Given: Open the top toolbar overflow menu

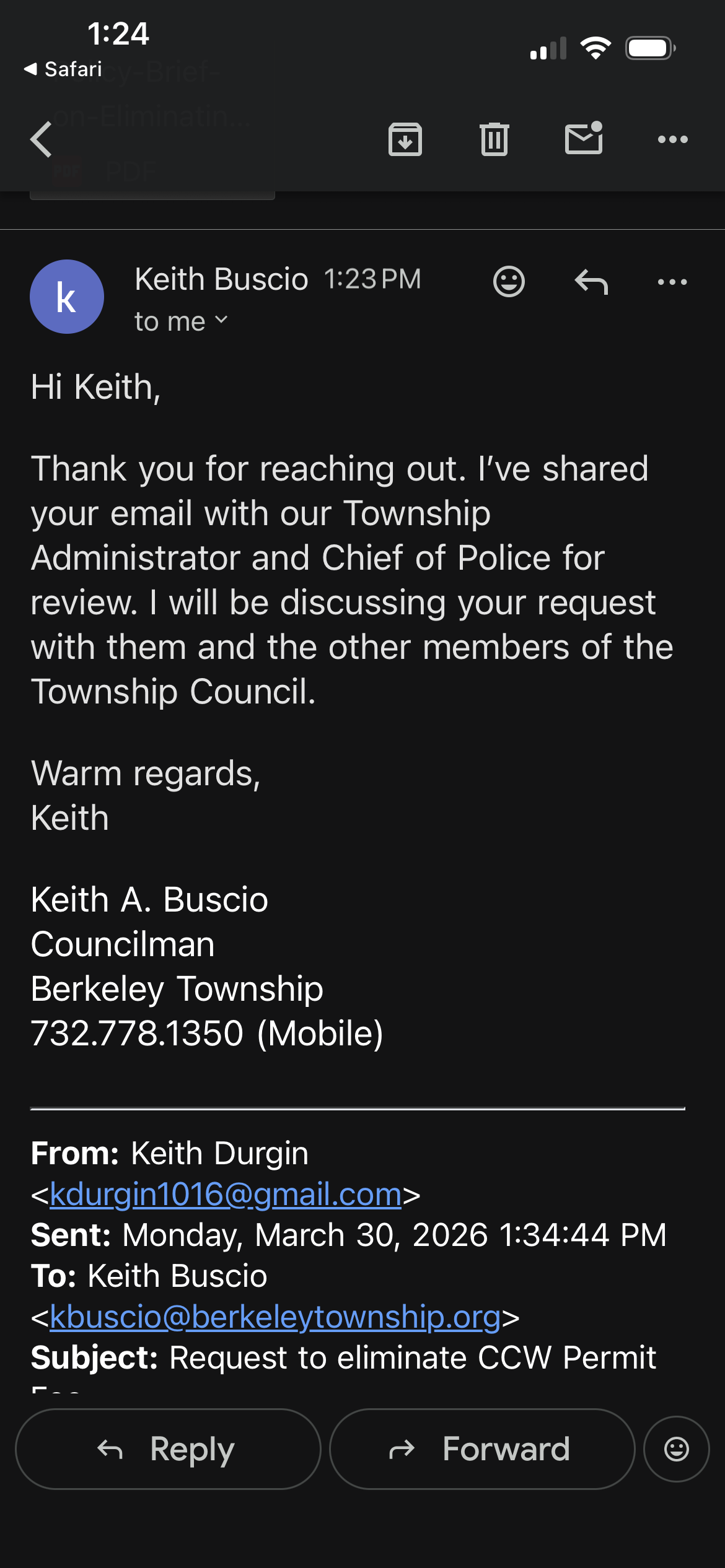Looking at the screenshot, I should 672,139.
